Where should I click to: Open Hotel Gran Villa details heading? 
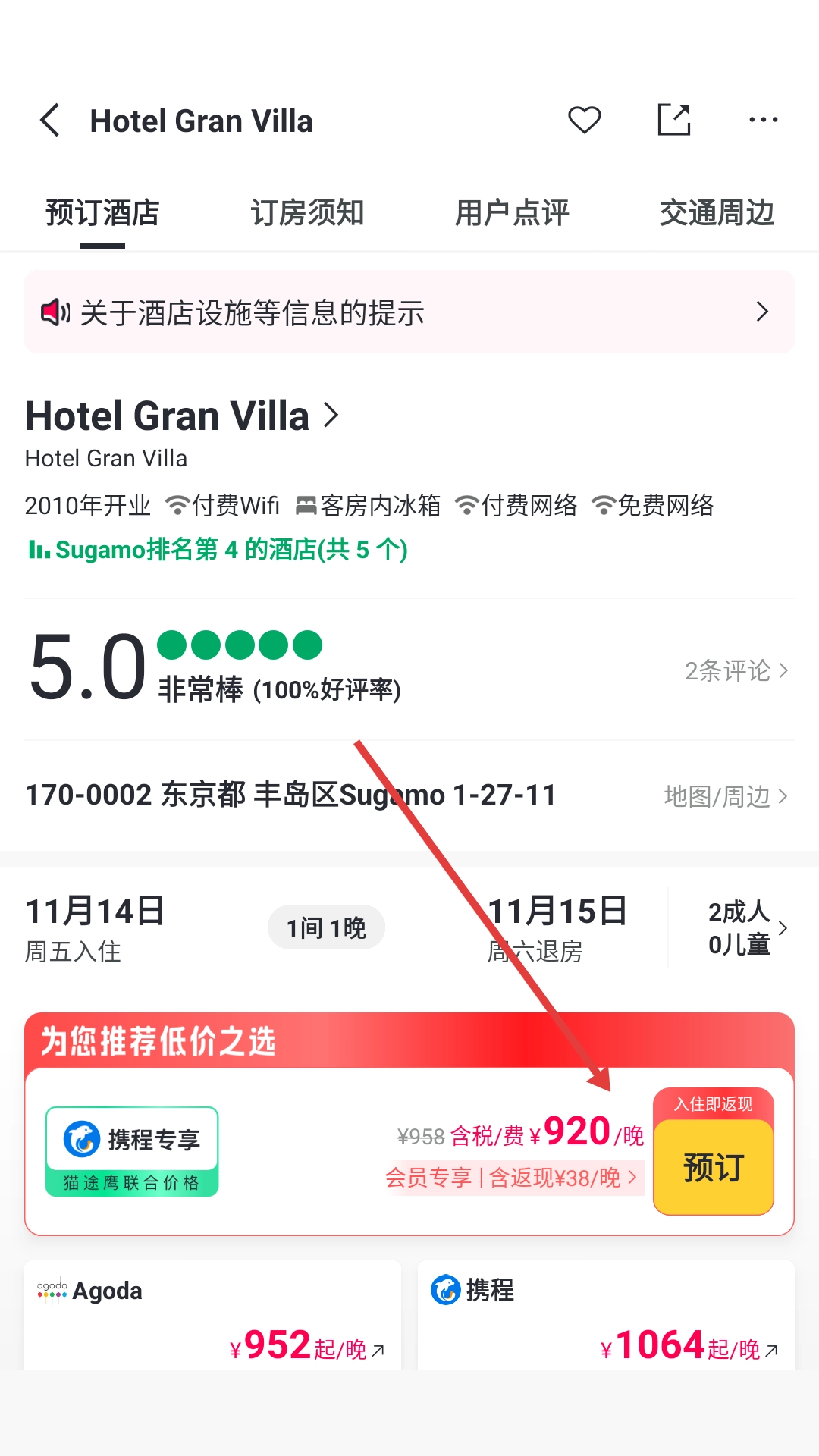tap(182, 416)
